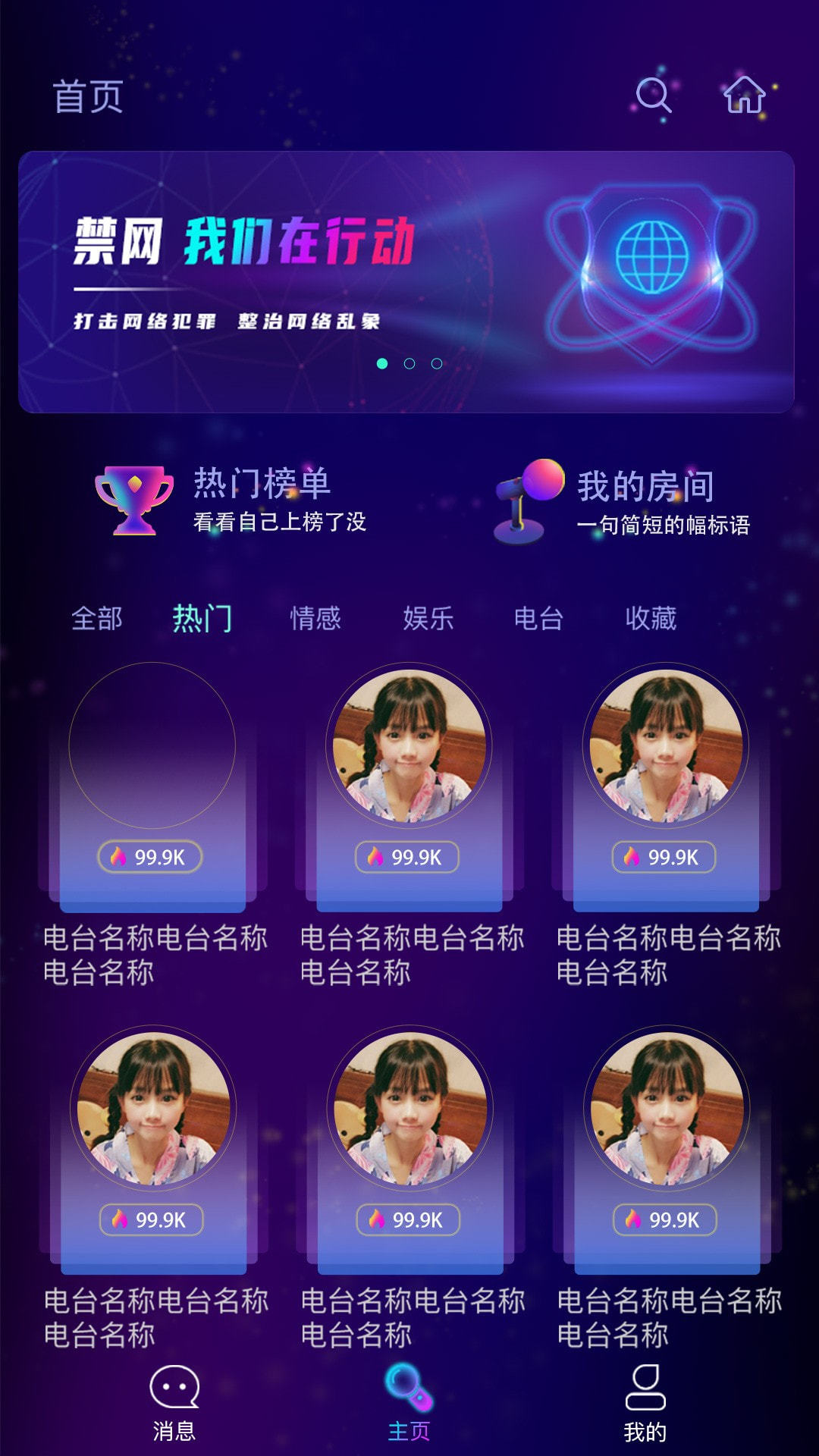Go to 我的房间
This screenshot has width=819, height=1456.
[622, 502]
